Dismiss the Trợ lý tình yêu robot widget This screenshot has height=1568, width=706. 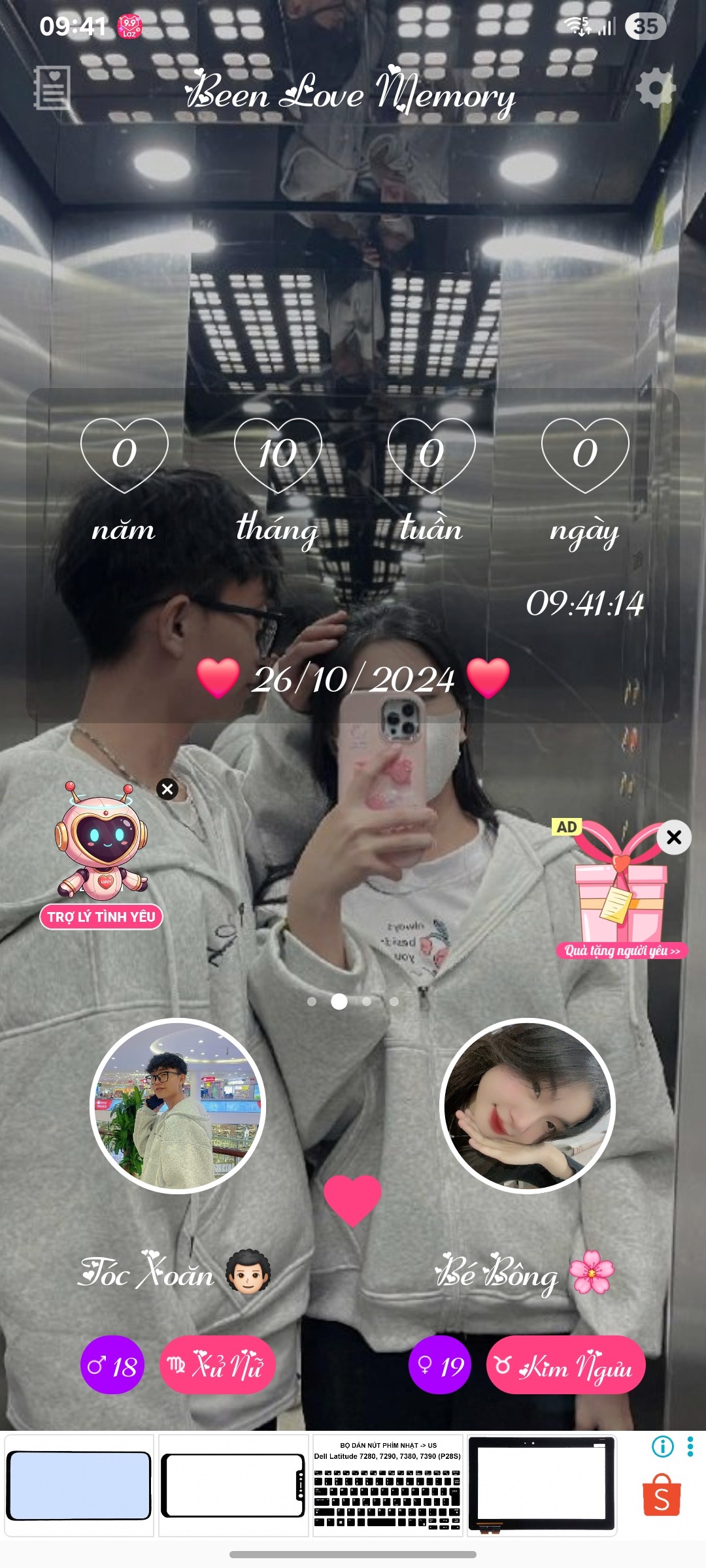click(167, 789)
